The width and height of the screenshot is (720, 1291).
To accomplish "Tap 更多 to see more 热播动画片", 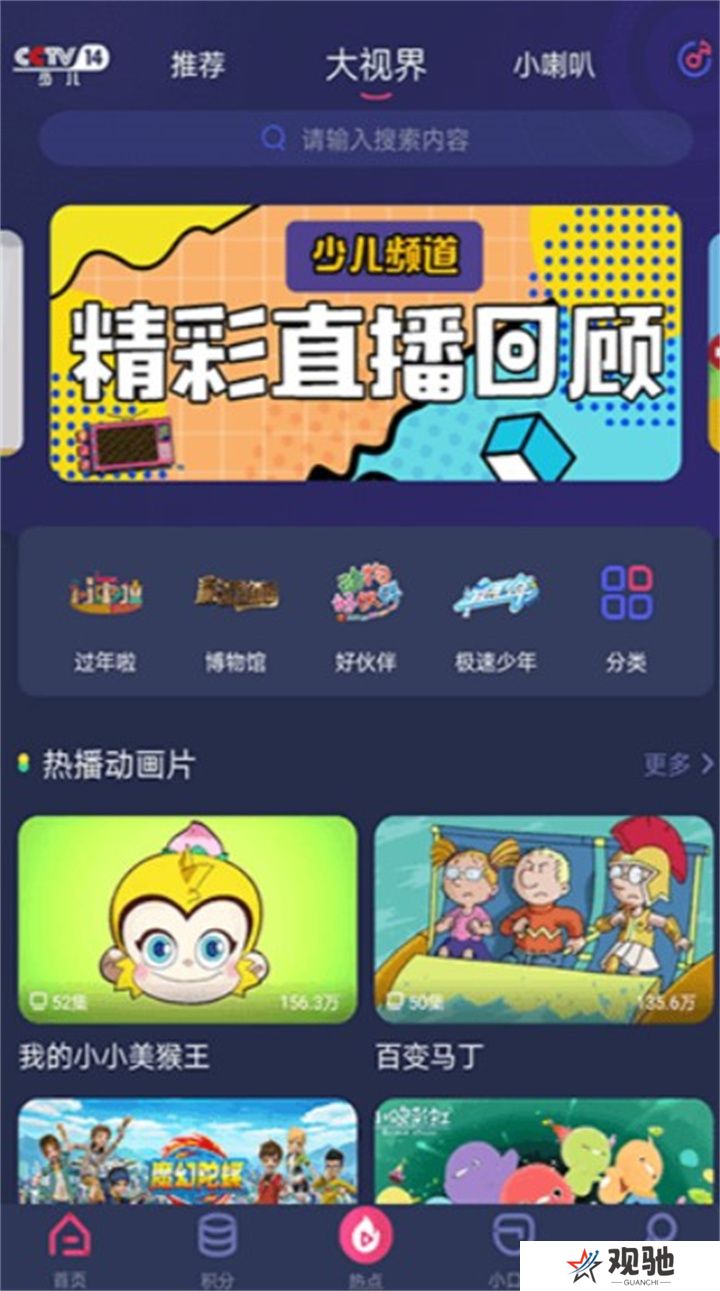I will tap(678, 765).
